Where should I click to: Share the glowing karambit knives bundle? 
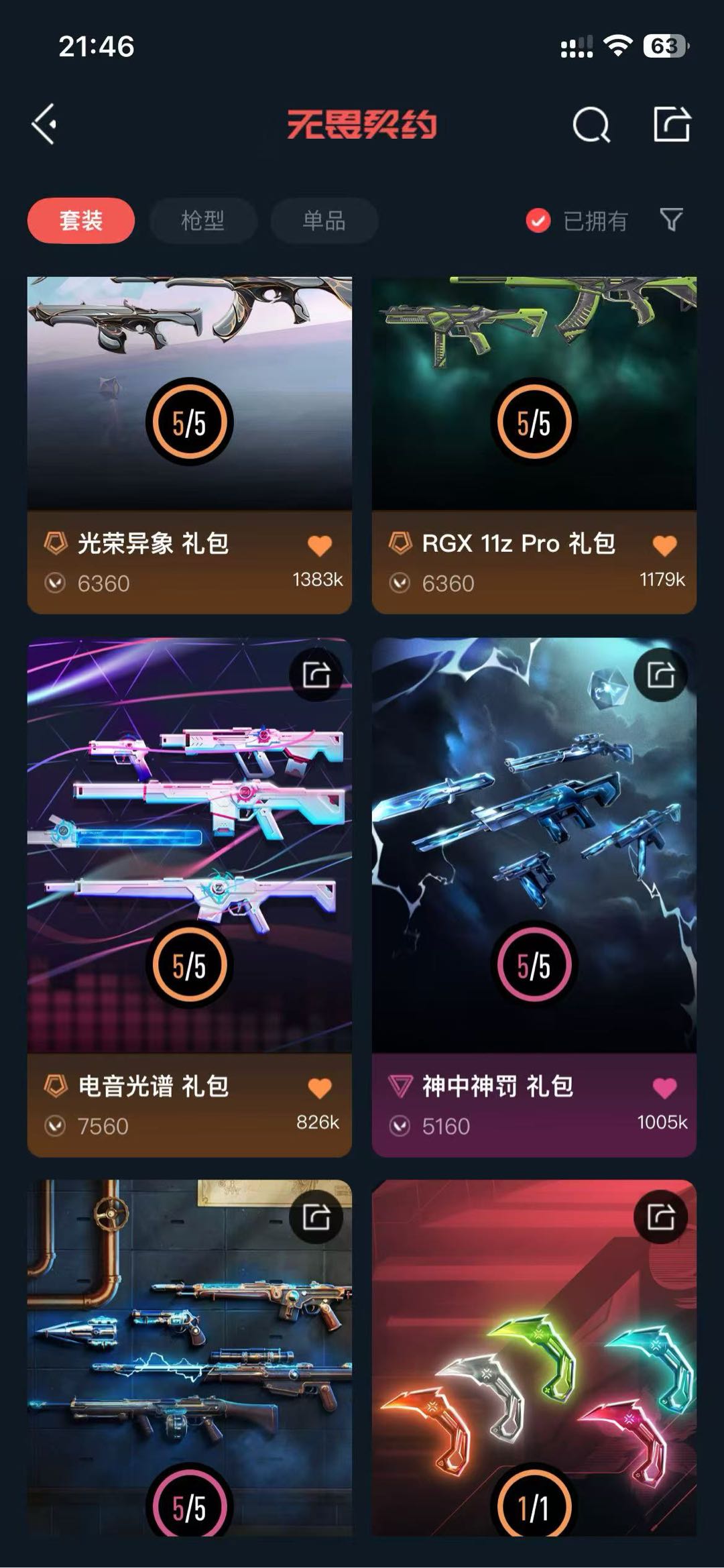(x=661, y=1217)
